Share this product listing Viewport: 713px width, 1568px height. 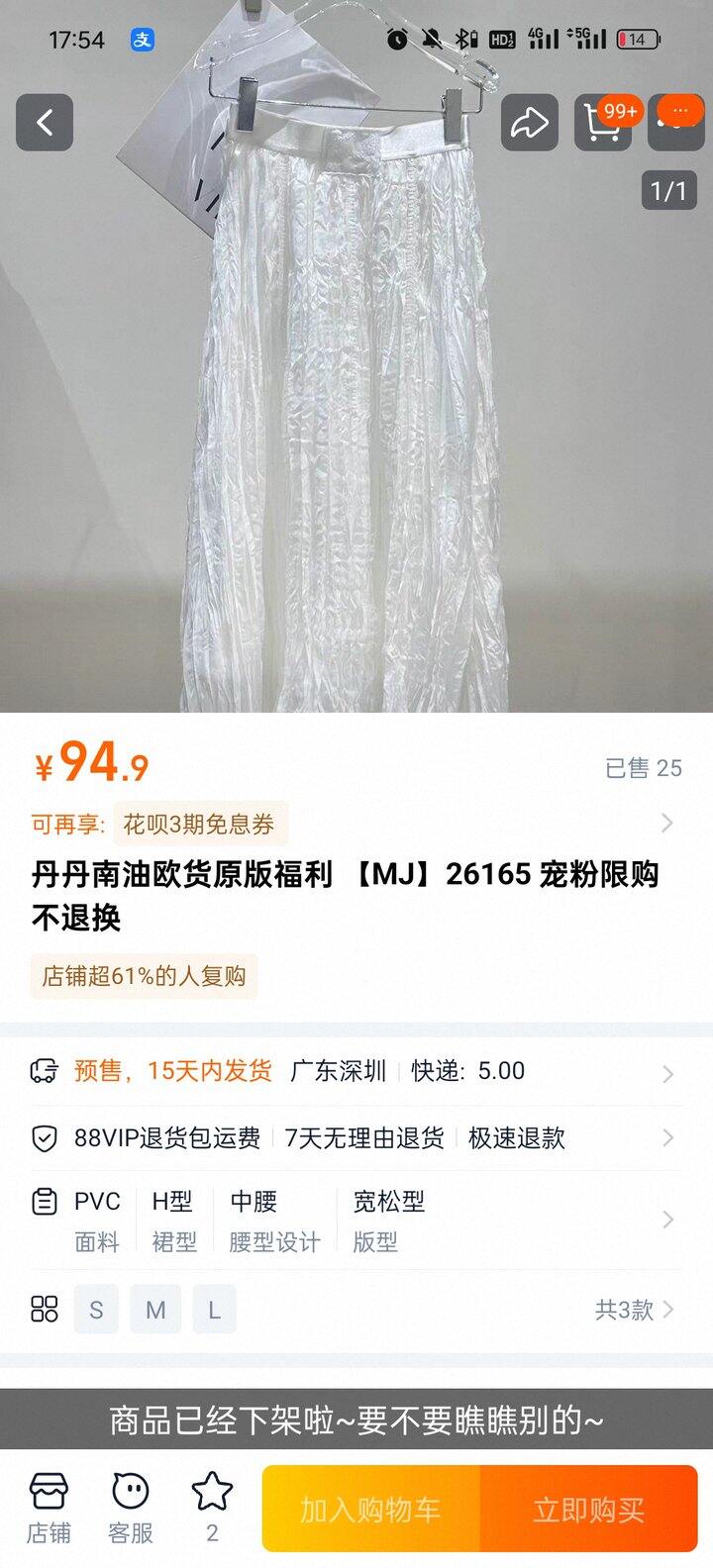pos(529,123)
